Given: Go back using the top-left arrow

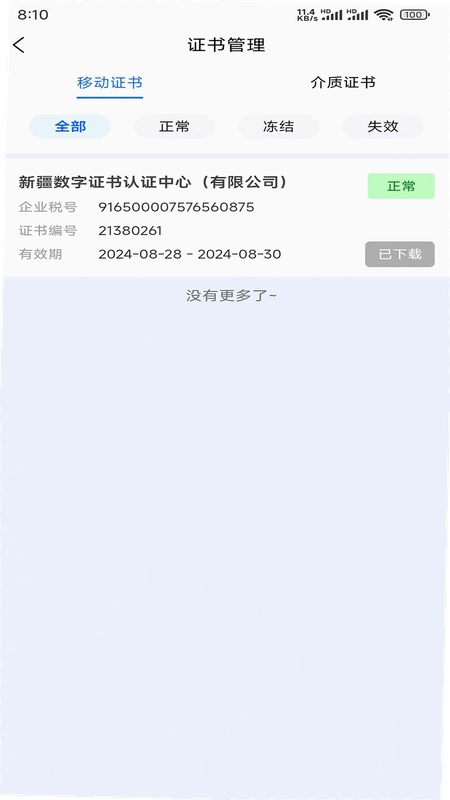Looking at the screenshot, I should click(x=19, y=45).
